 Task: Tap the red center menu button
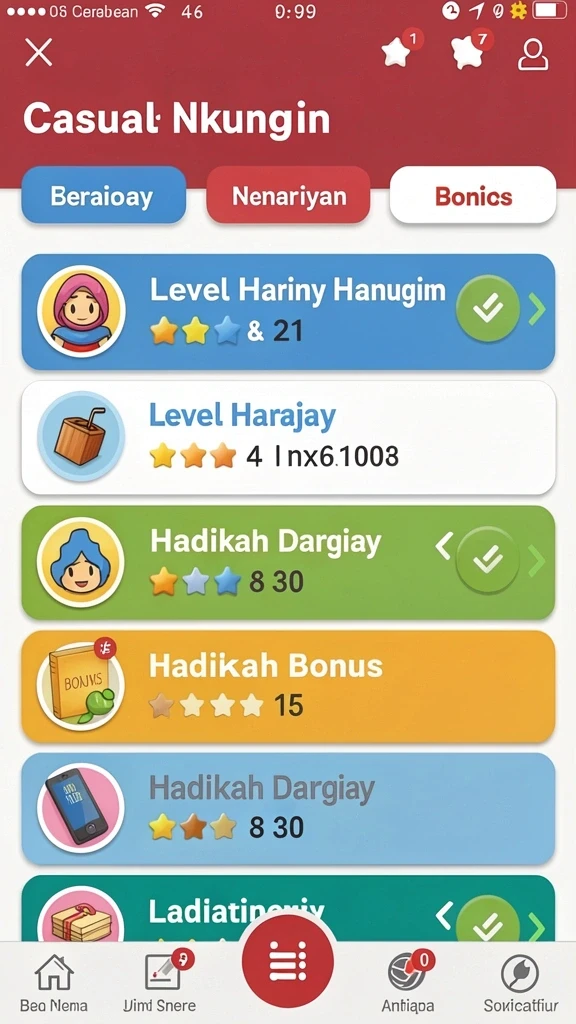coord(287,961)
